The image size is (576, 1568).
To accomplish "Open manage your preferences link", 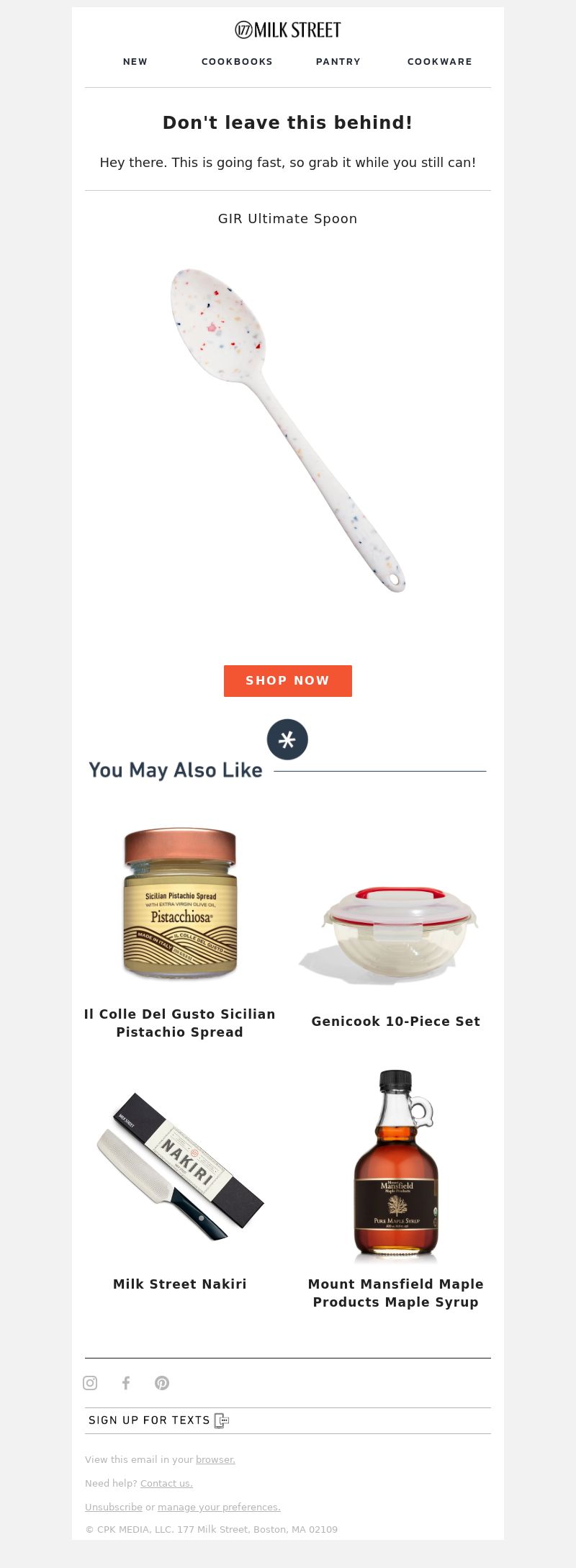I will pyautogui.click(x=219, y=1507).
